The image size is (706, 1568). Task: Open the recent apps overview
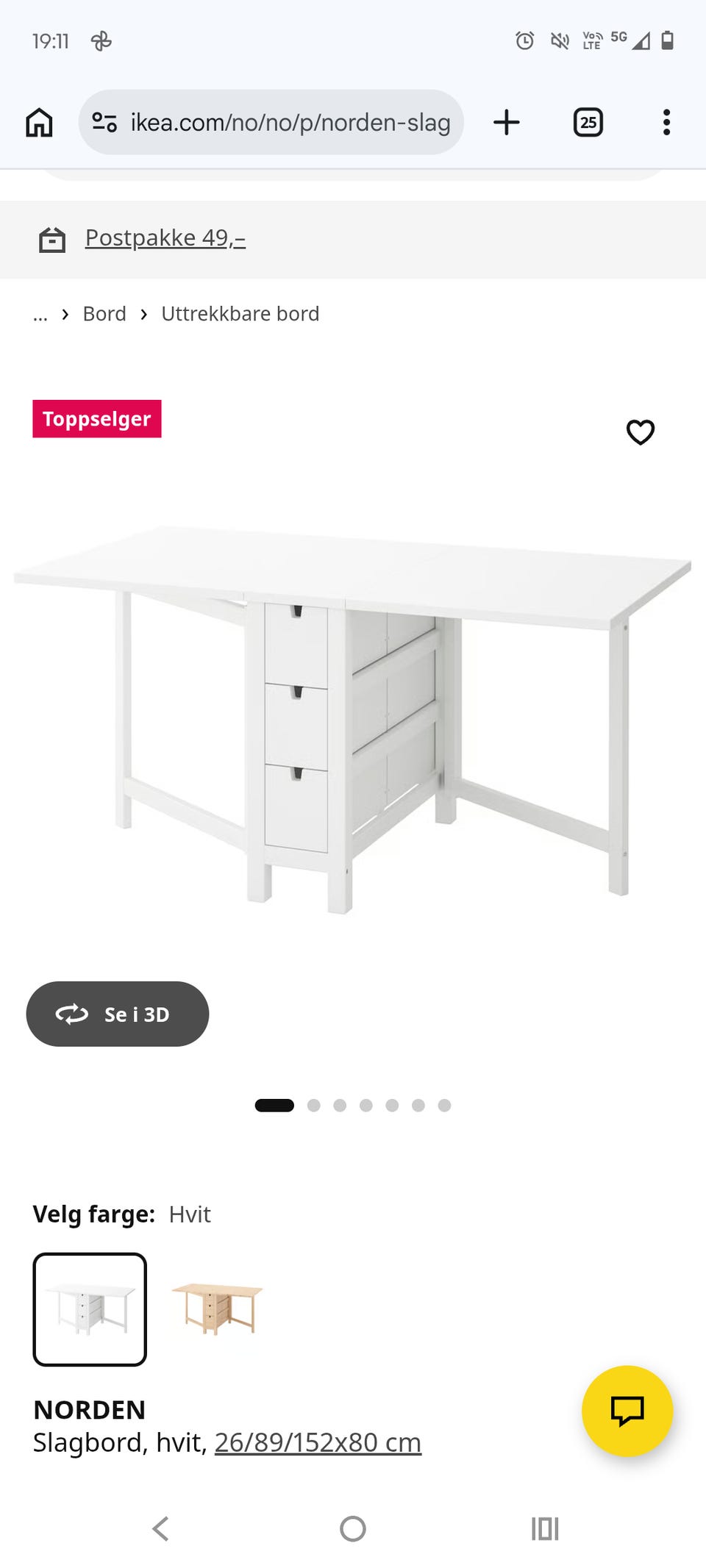(x=545, y=1528)
